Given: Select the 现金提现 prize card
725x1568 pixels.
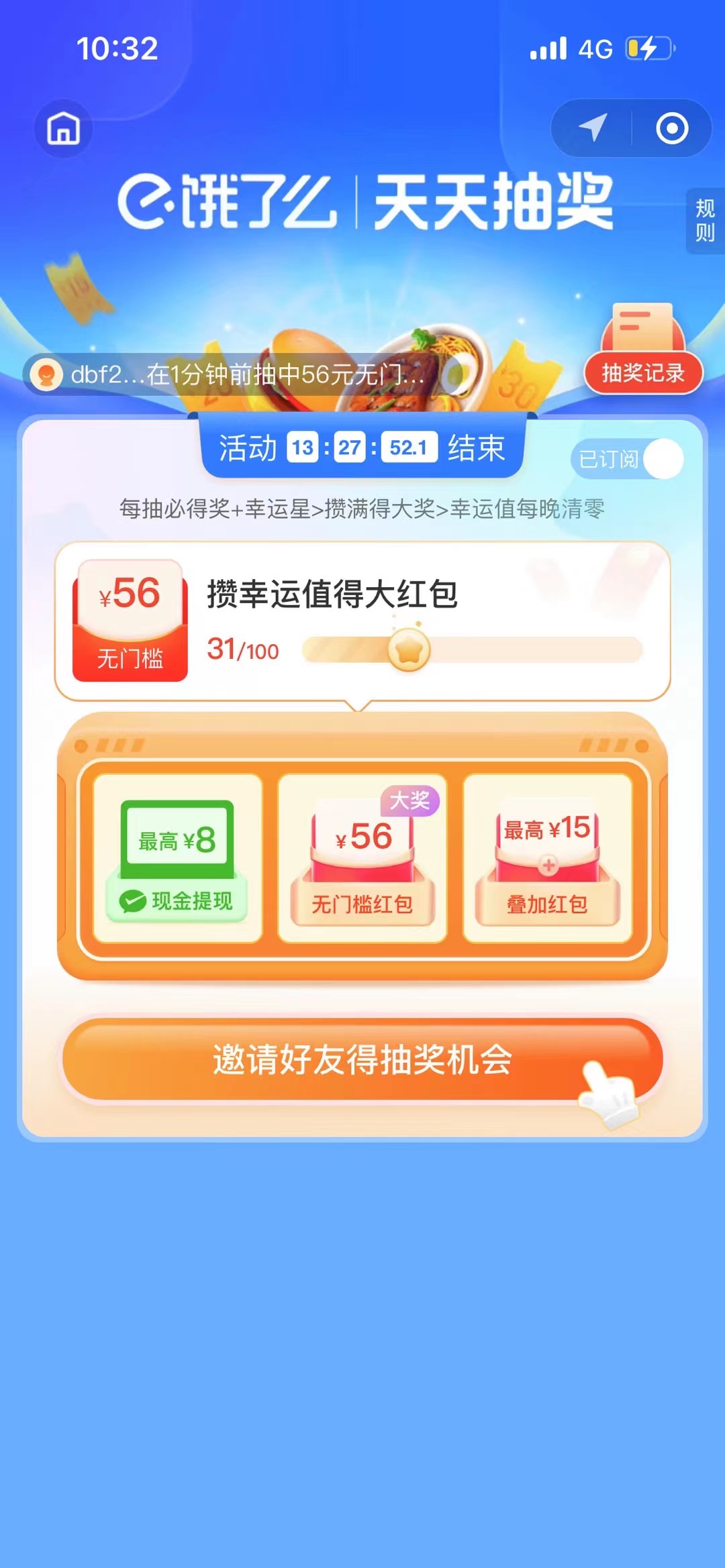Looking at the screenshot, I should 177,859.
